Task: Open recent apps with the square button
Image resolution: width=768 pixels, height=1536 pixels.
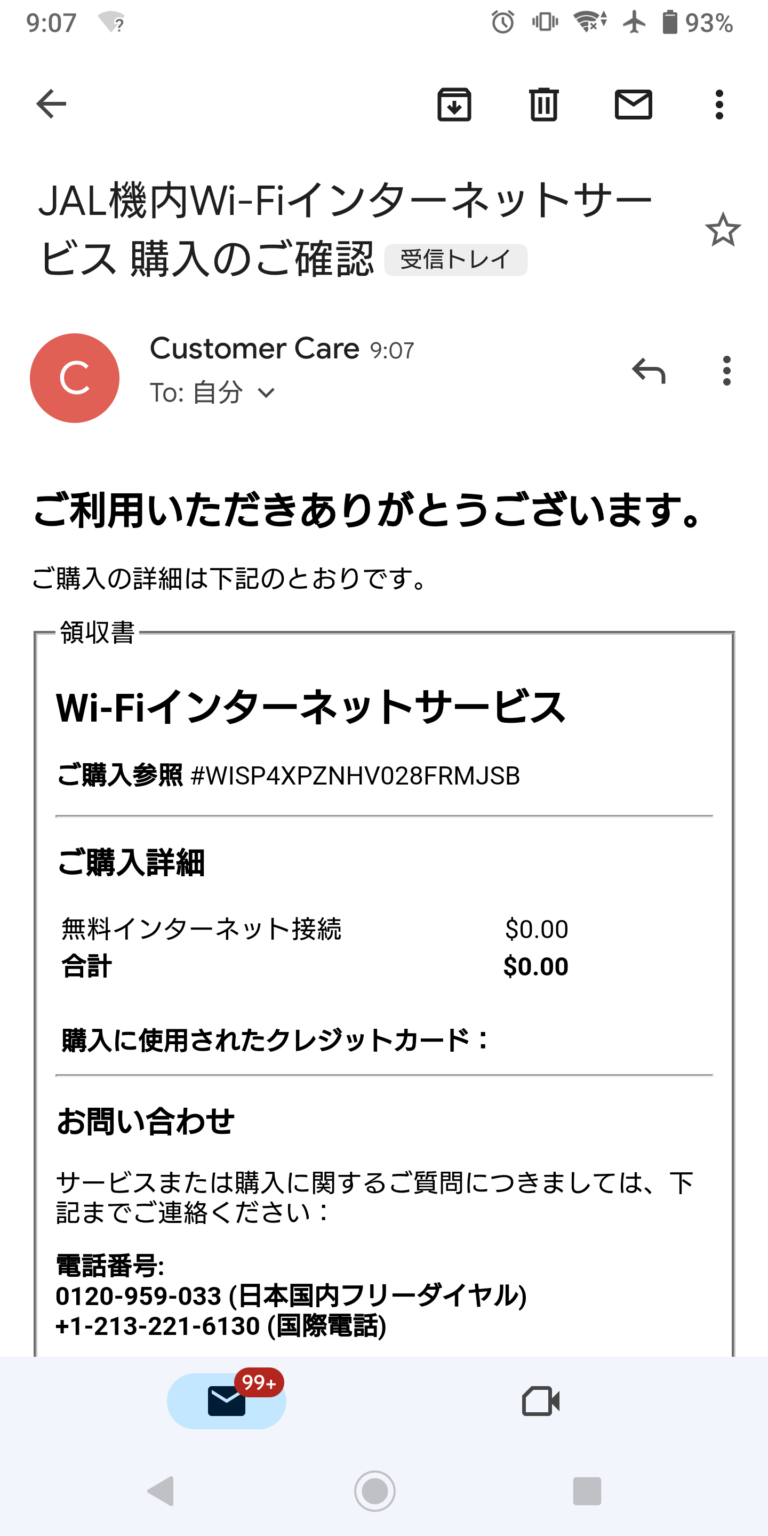Action: tap(586, 1491)
